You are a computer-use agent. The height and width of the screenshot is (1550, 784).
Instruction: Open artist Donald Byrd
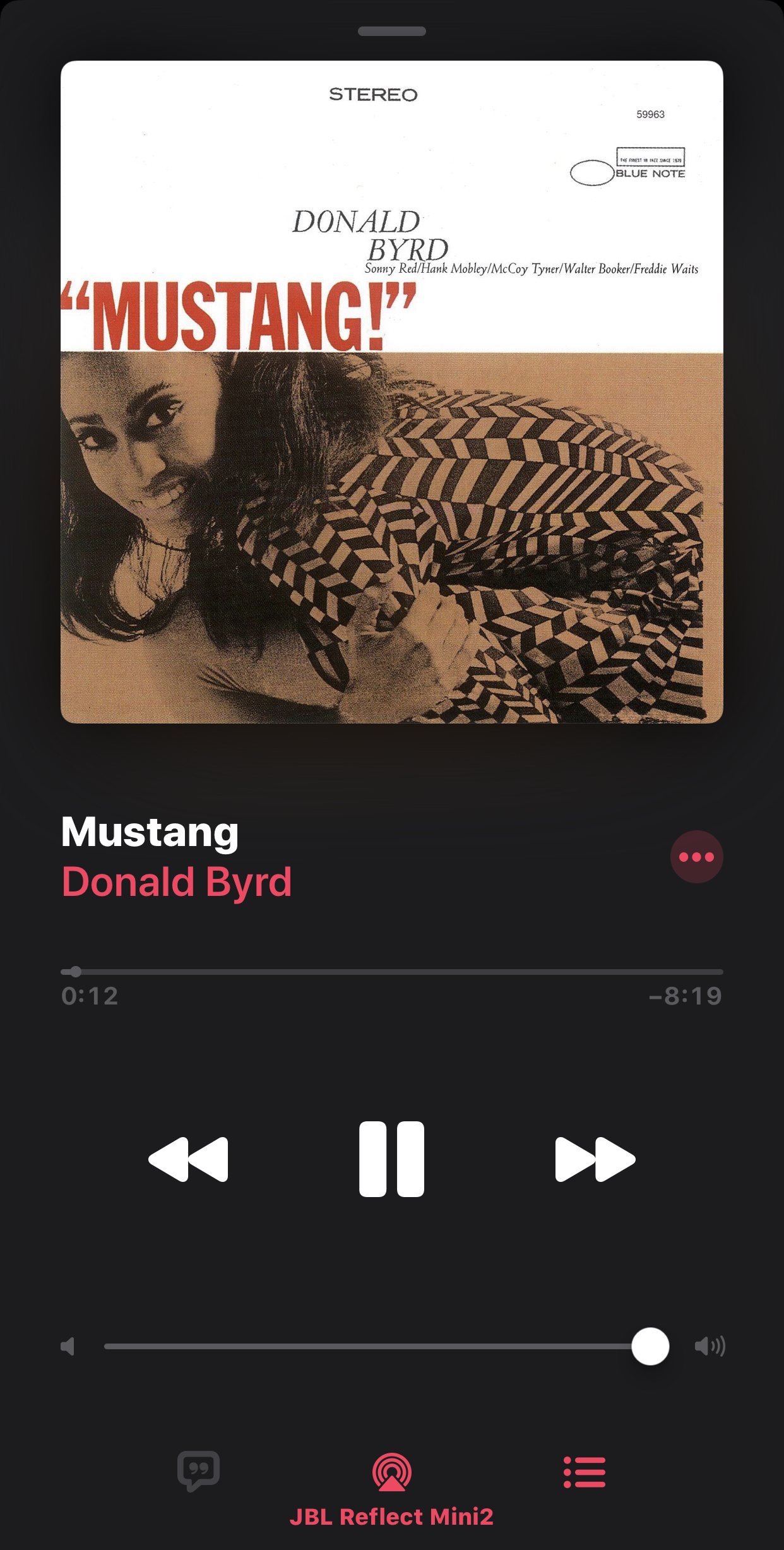[177, 882]
